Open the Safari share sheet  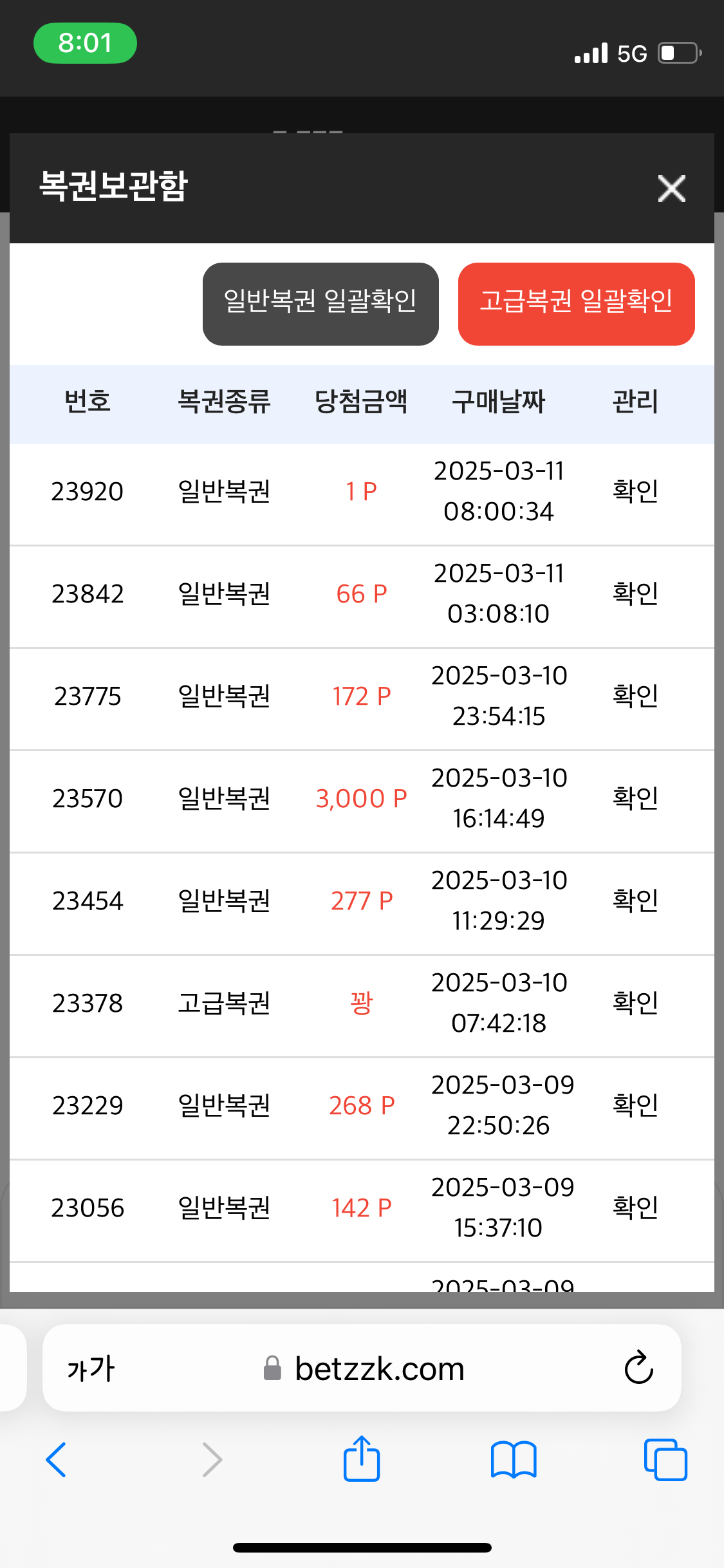tap(362, 1459)
